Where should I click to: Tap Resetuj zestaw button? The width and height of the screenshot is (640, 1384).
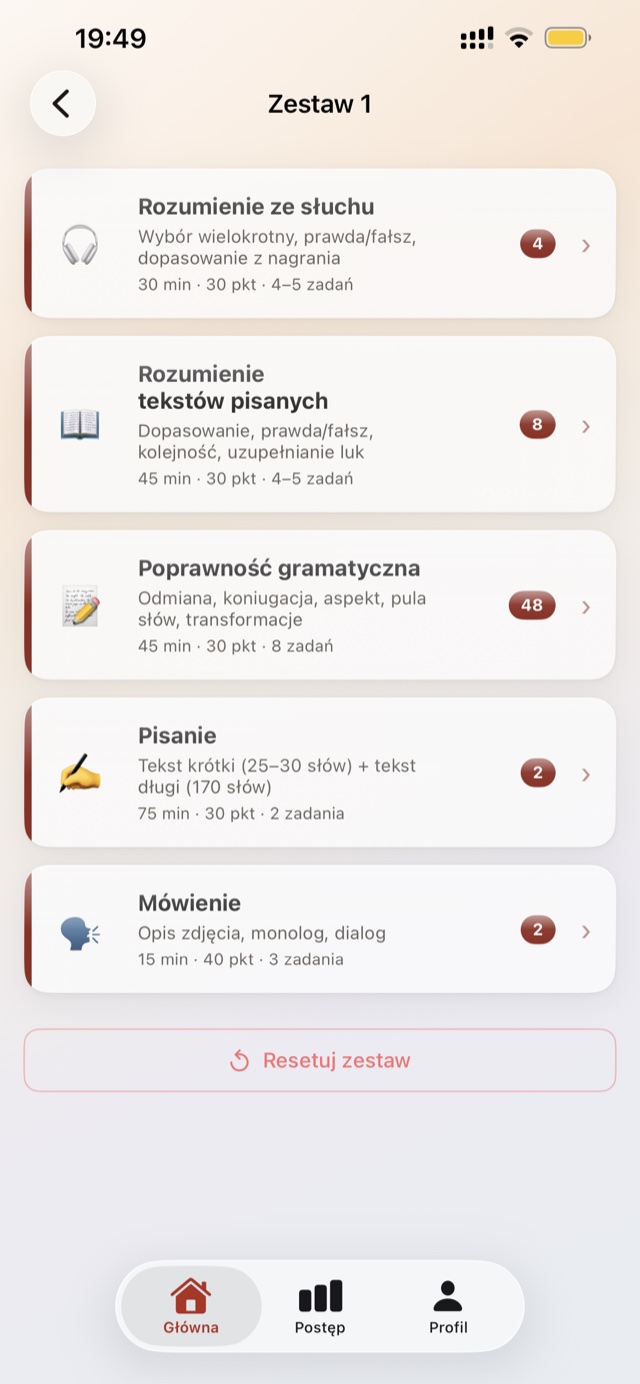(x=320, y=1061)
